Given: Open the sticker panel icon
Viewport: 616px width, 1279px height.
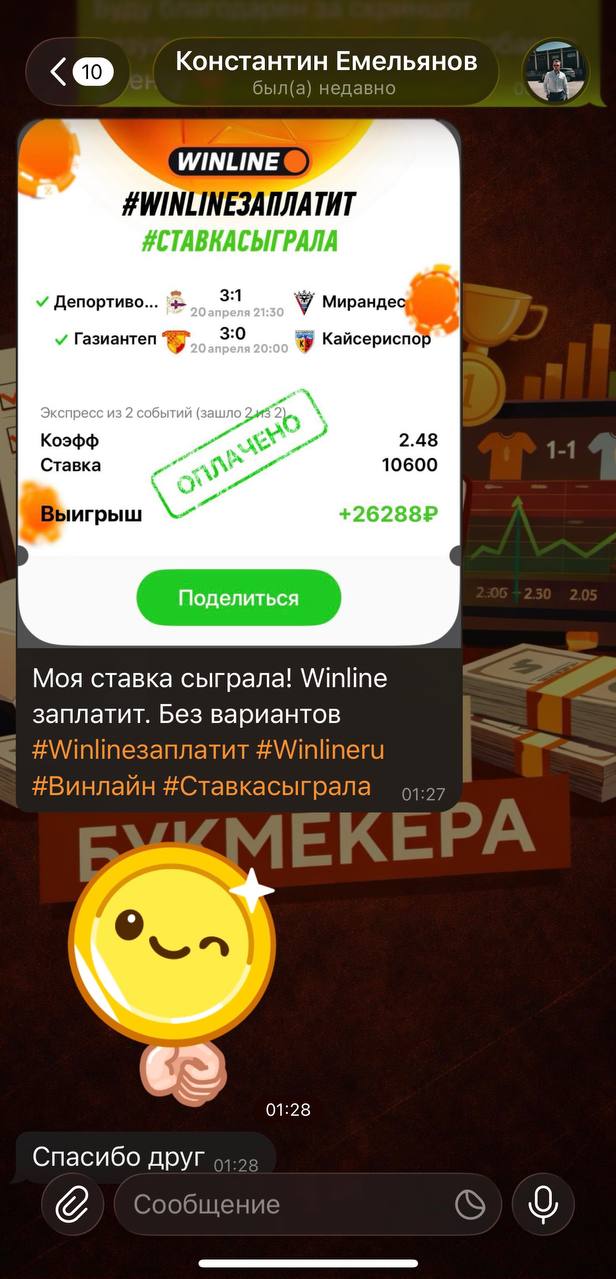Looking at the screenshot, I should tap(470, 1205).
